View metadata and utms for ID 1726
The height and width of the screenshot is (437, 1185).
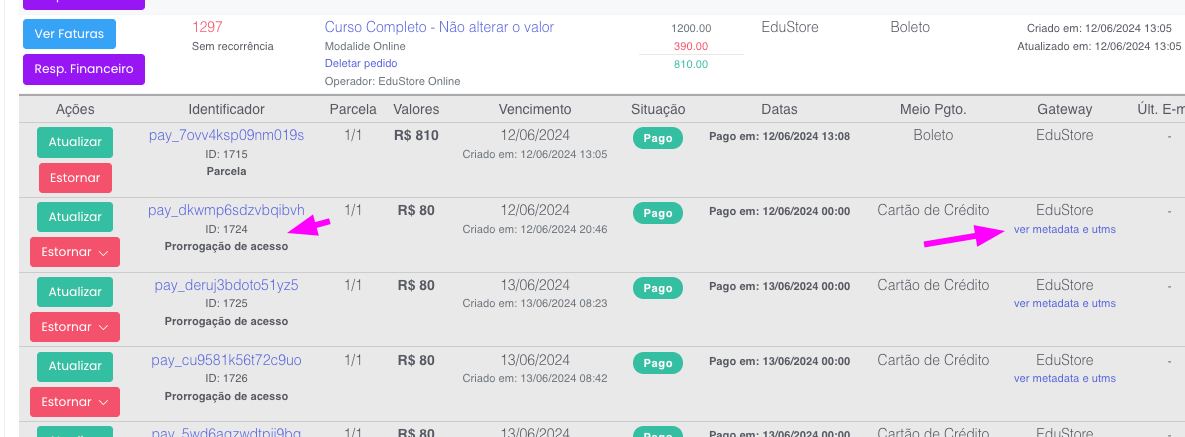pos(1064,378)
